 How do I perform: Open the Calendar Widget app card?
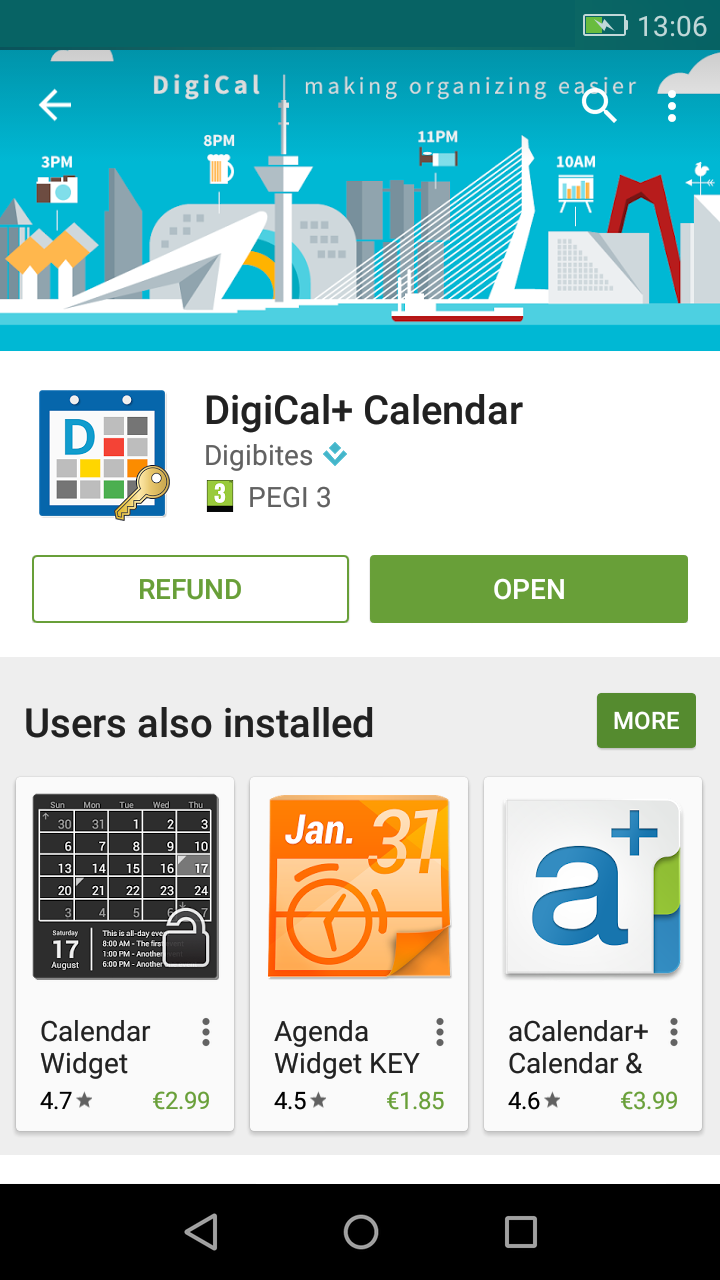click(x=125, y=954)
